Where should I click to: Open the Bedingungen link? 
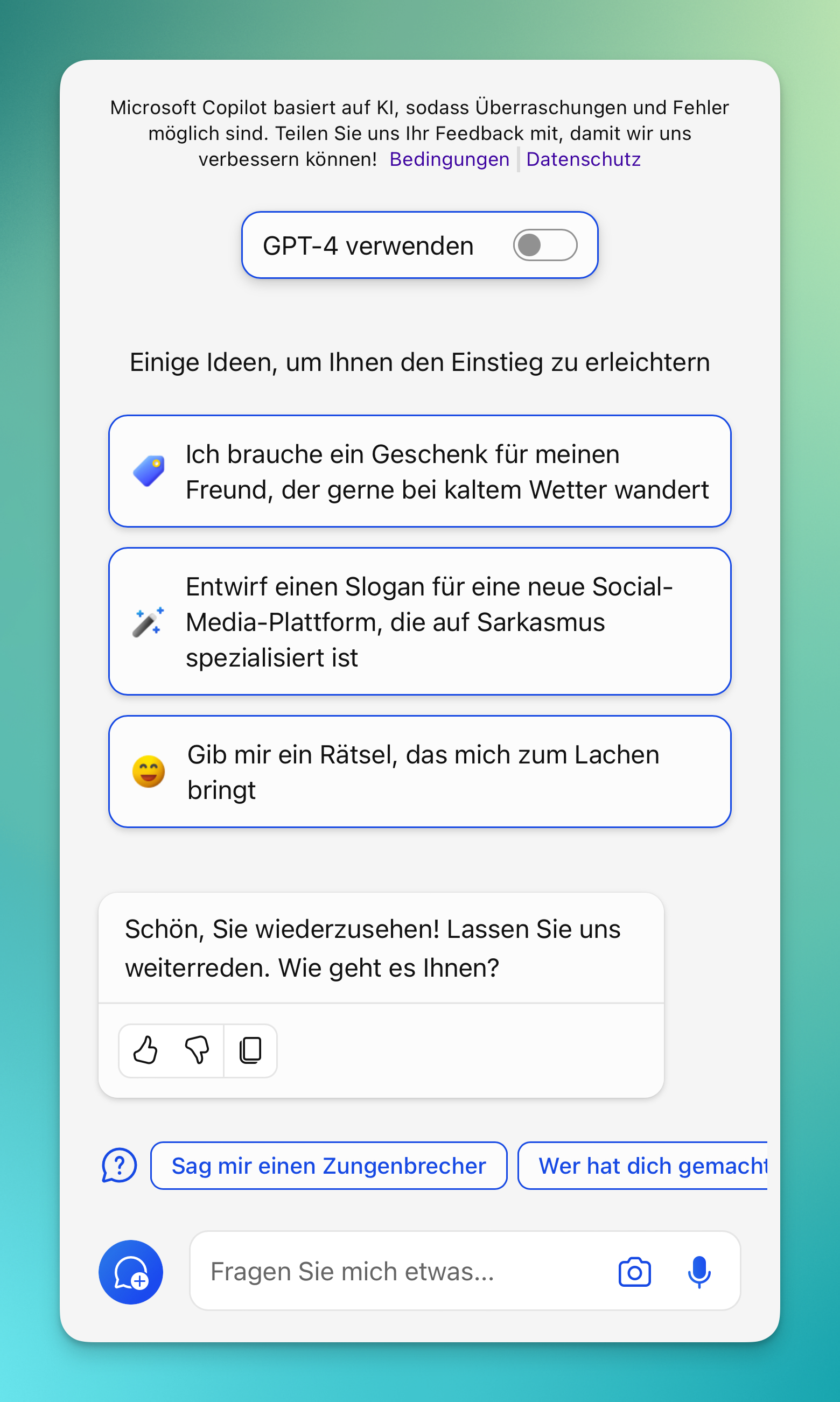coord(450,159)
